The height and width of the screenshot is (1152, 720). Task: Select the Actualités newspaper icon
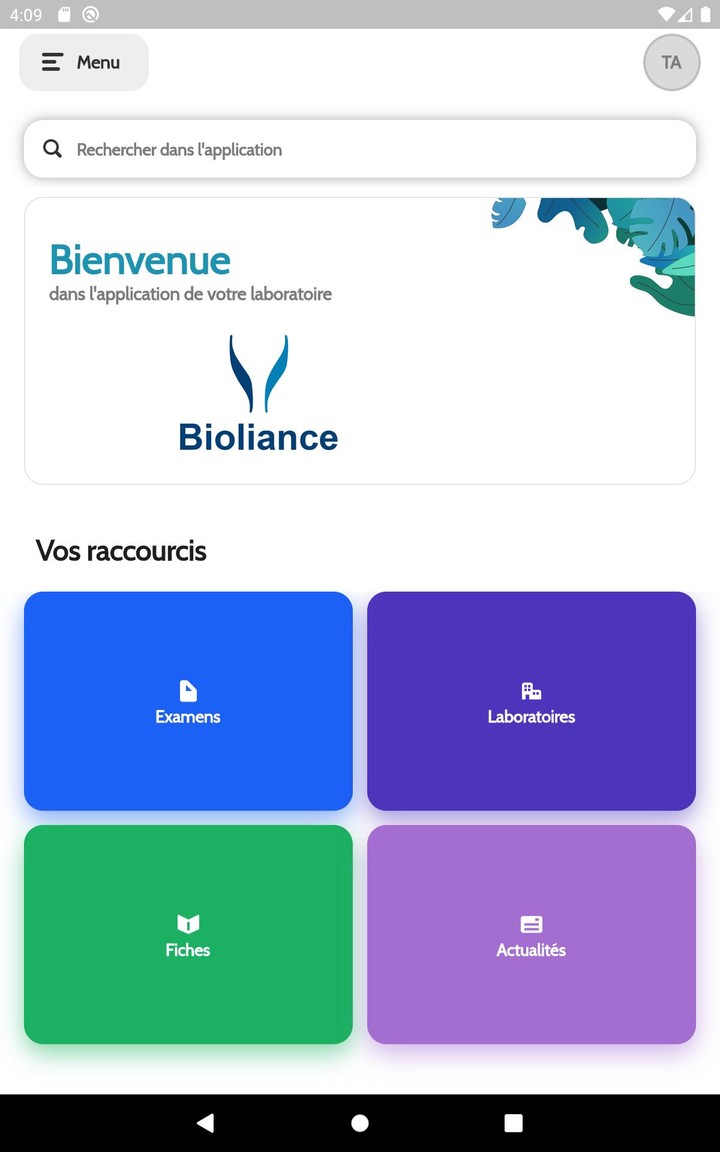click(x=531, y=923)
